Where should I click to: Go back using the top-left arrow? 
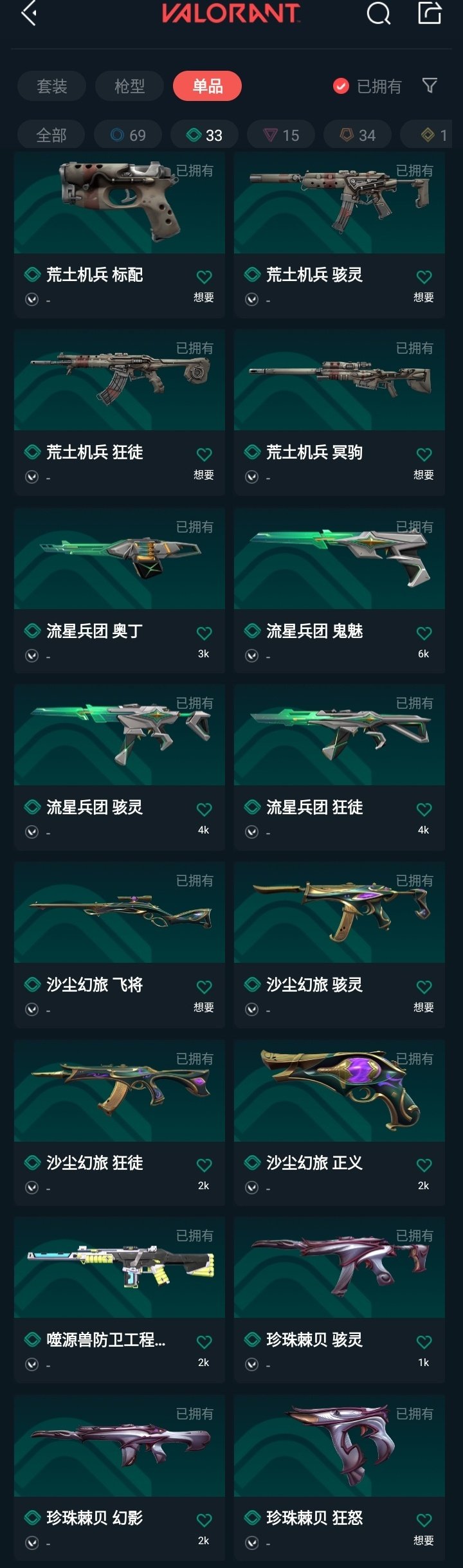pyautogui.click(x=28, y=14)
